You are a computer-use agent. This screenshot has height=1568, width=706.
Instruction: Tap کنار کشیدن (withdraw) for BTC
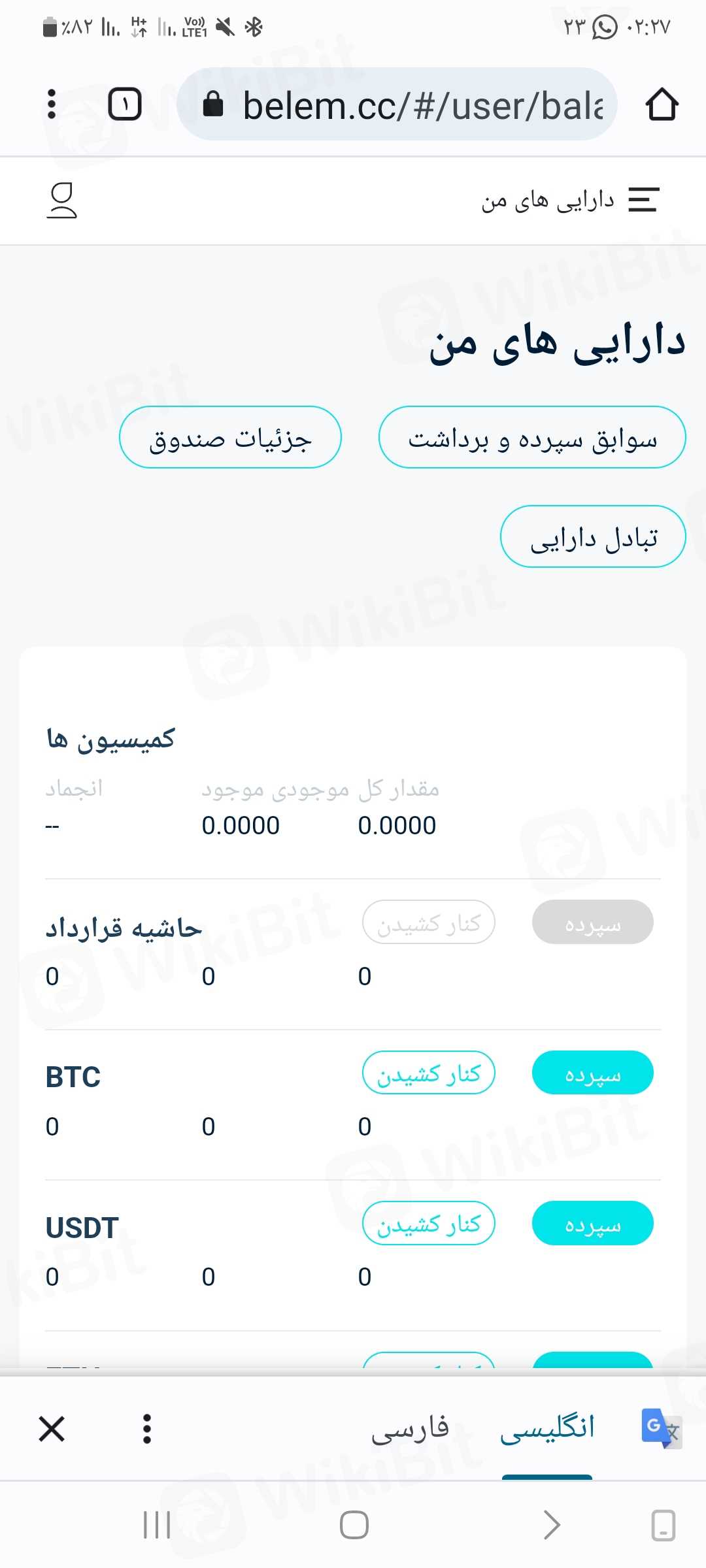[429, 1073]
